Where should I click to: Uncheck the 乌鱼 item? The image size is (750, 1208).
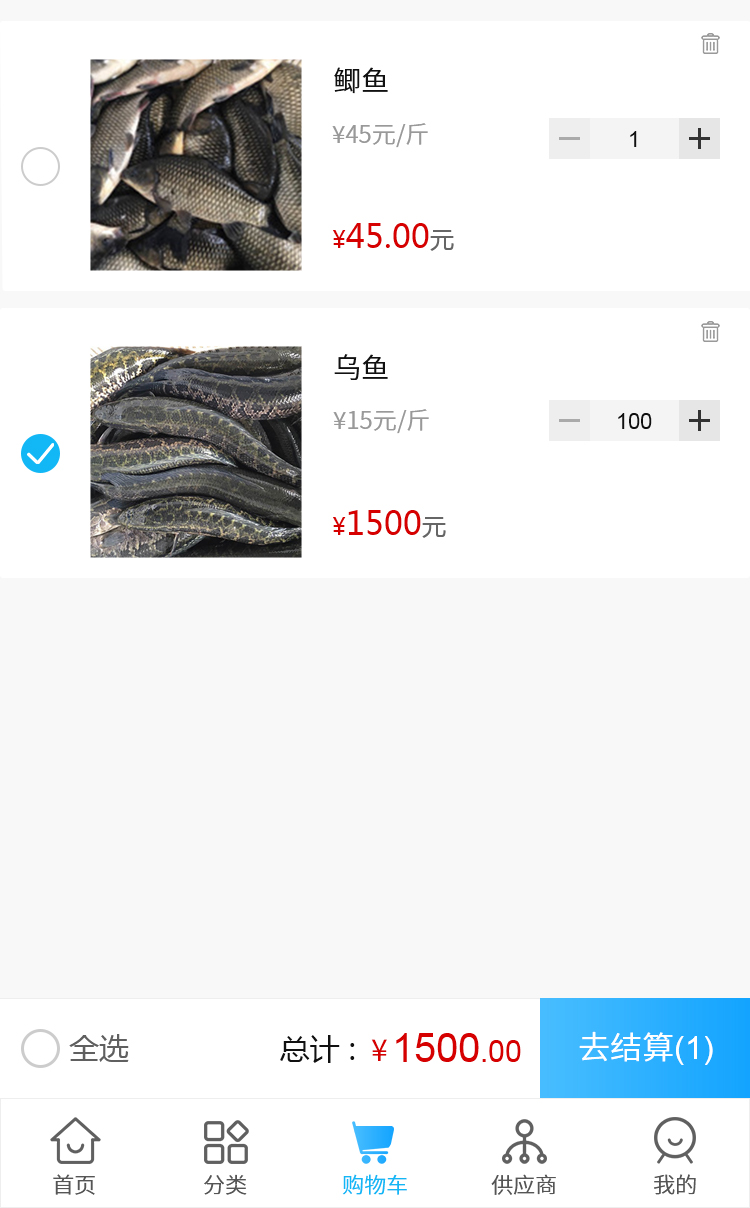point(41,454)
